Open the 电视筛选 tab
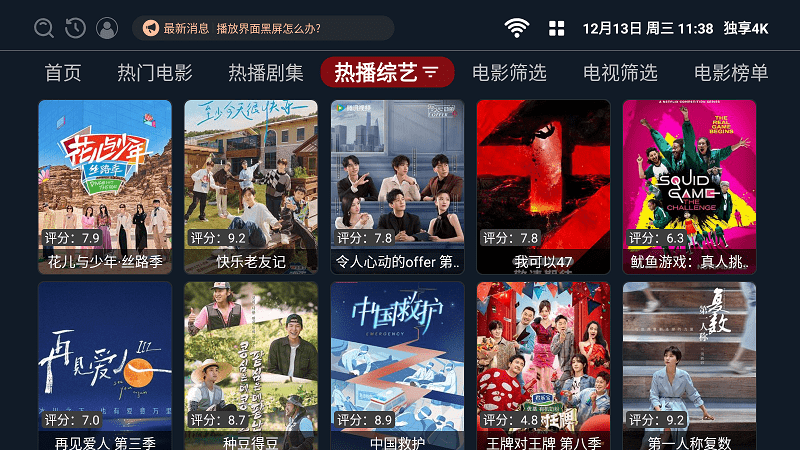800x450 pixels. [x=621, y=73]
